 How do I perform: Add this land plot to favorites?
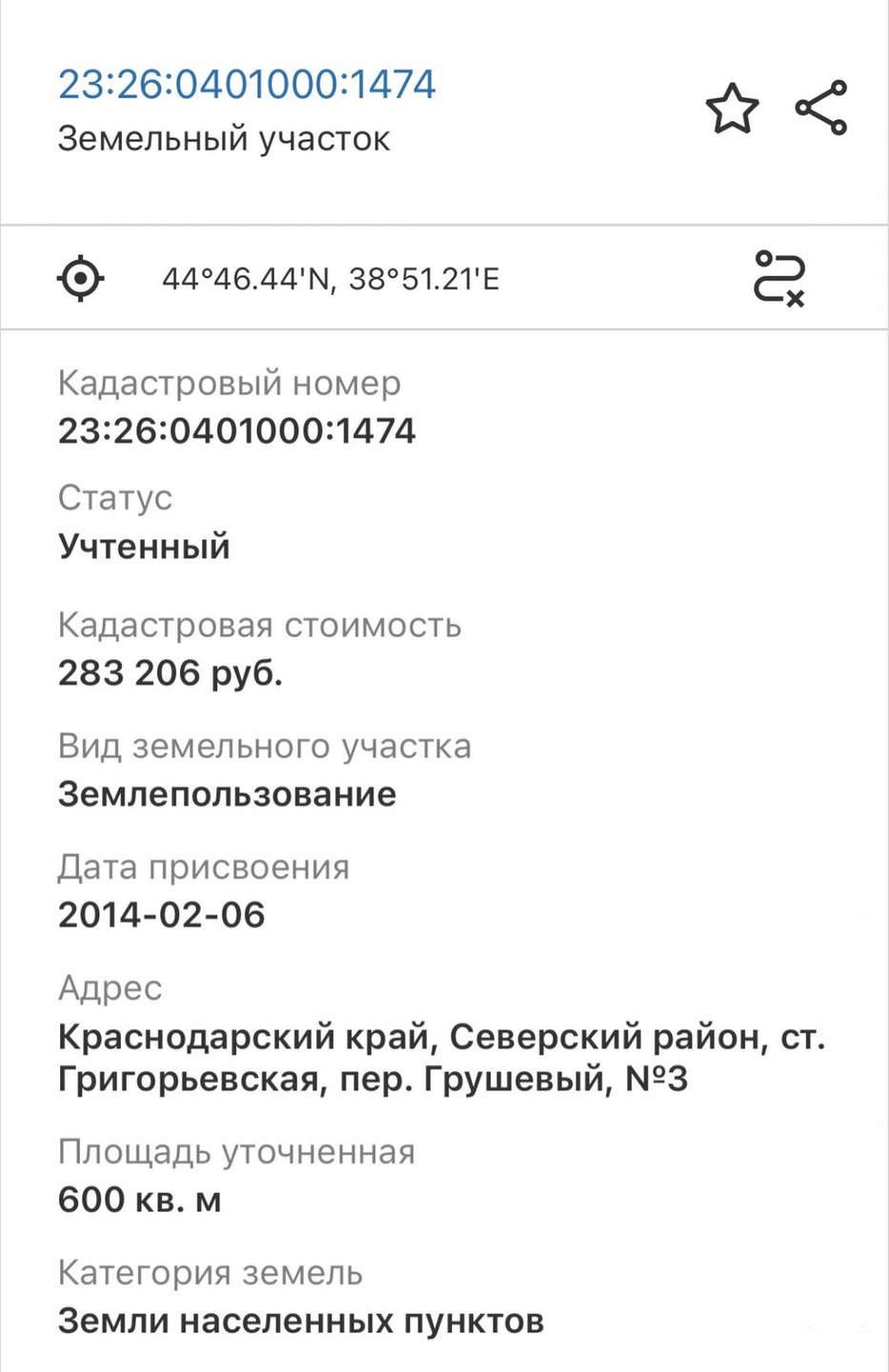[x=732, y=109]
